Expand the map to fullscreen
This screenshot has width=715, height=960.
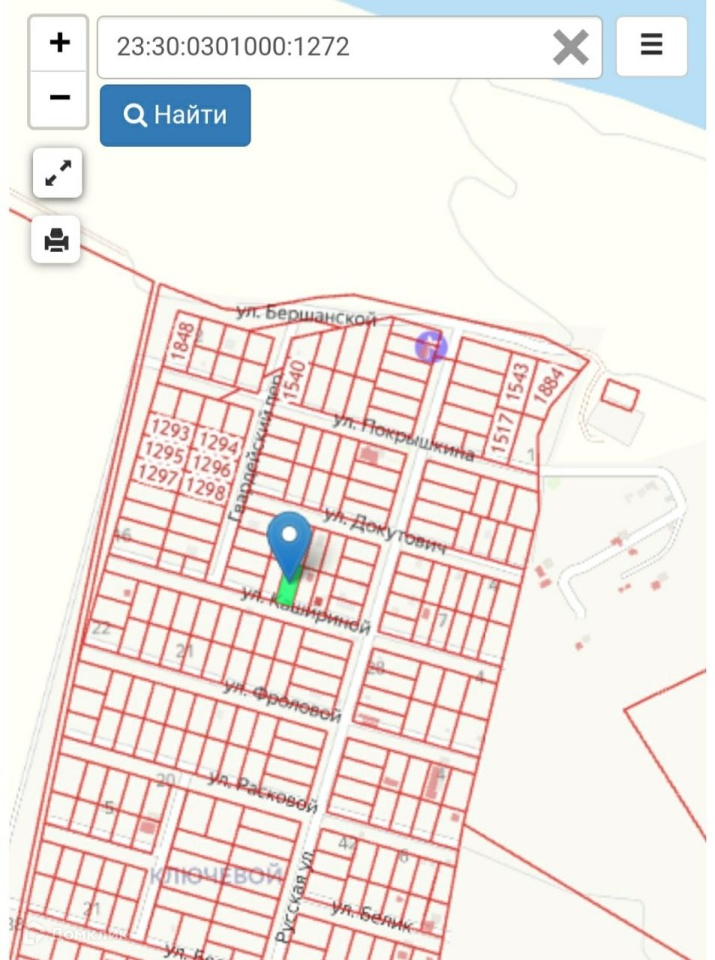click(57, 174)
